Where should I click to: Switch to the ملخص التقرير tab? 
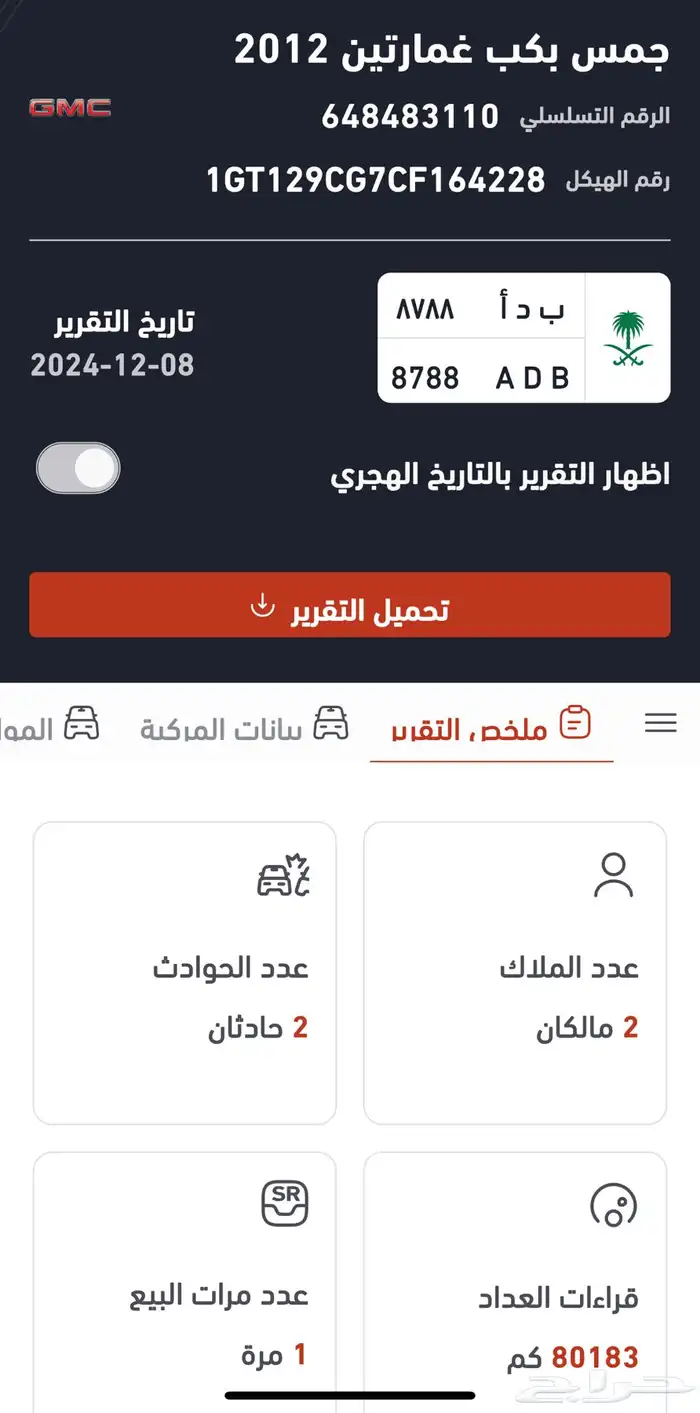click(x=492, y=727)
